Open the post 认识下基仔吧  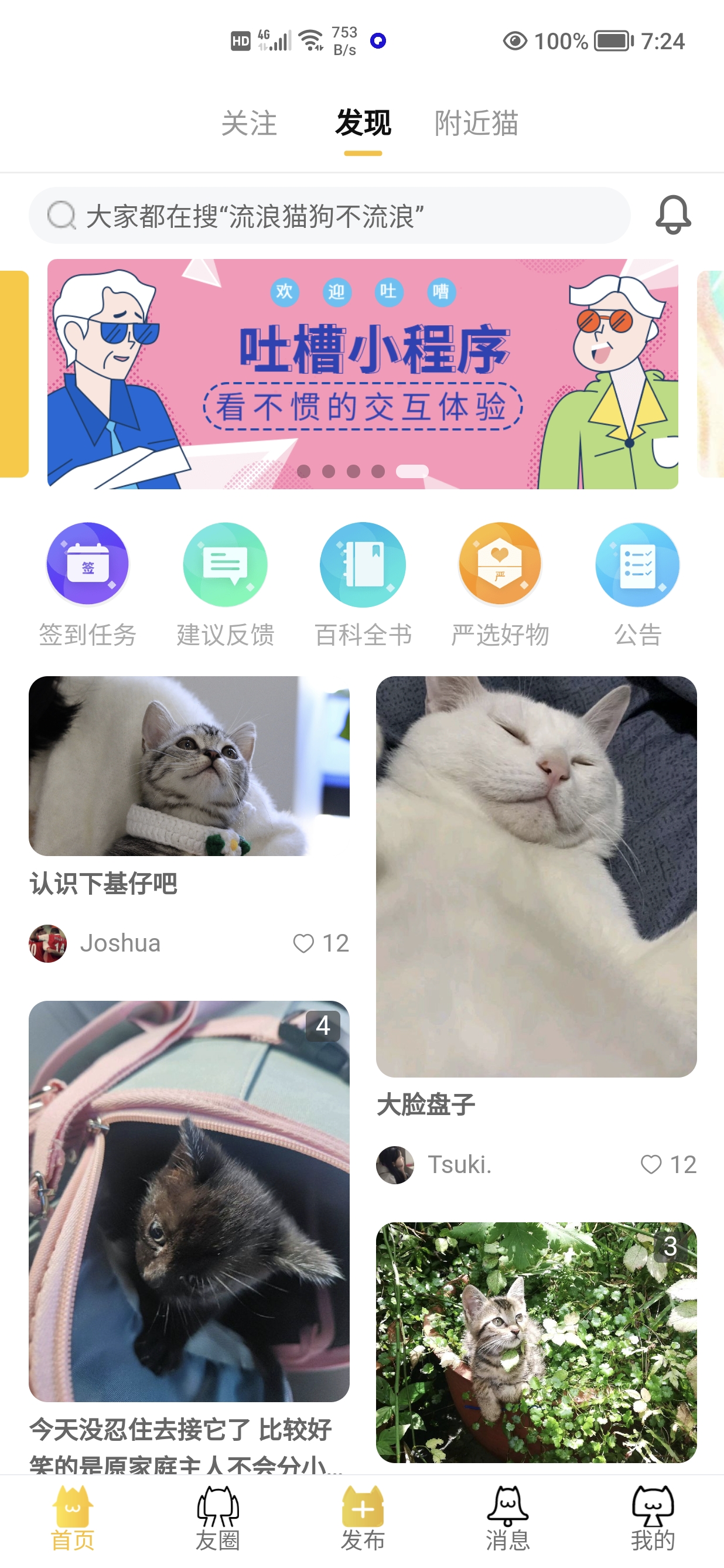pyautogui.click(x=189, y=766)
